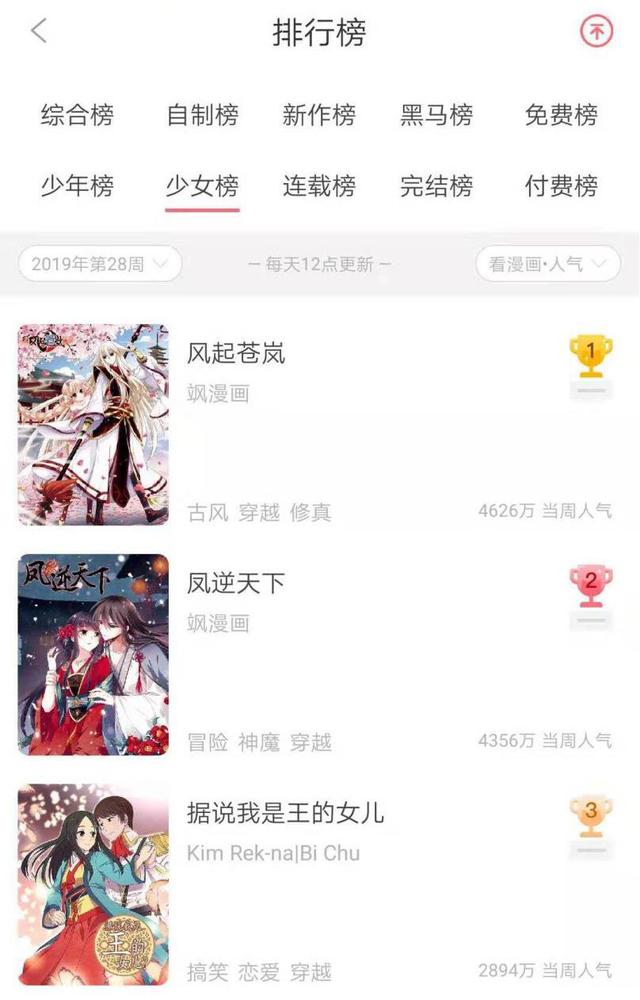640x1000 pixels.
Task: View 据说我是王的女儿 comic details
Action: click(x=285, y=813)
